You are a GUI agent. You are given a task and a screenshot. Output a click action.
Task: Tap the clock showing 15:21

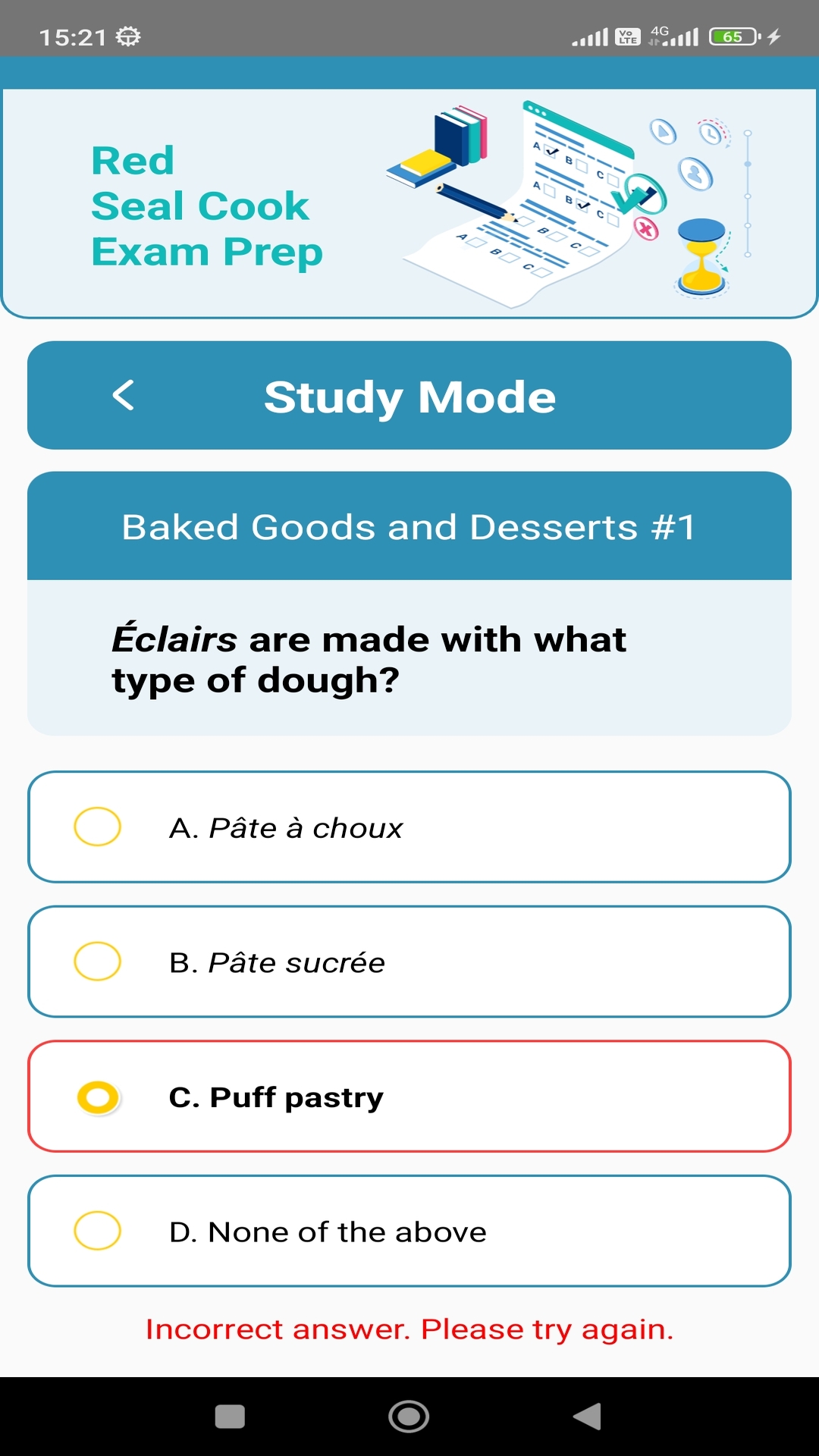[72, 35]
